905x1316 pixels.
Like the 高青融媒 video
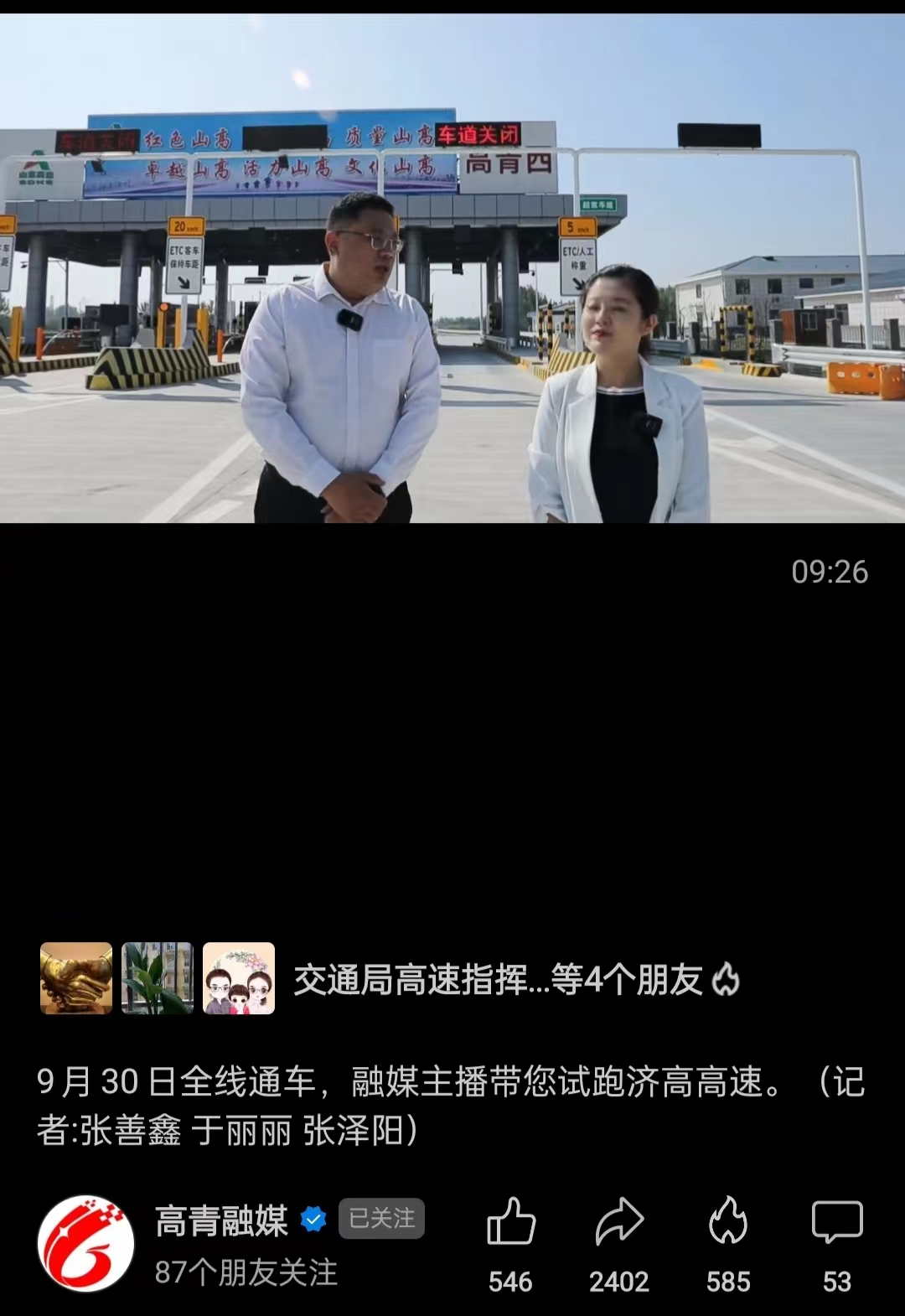coord(510,1222)
